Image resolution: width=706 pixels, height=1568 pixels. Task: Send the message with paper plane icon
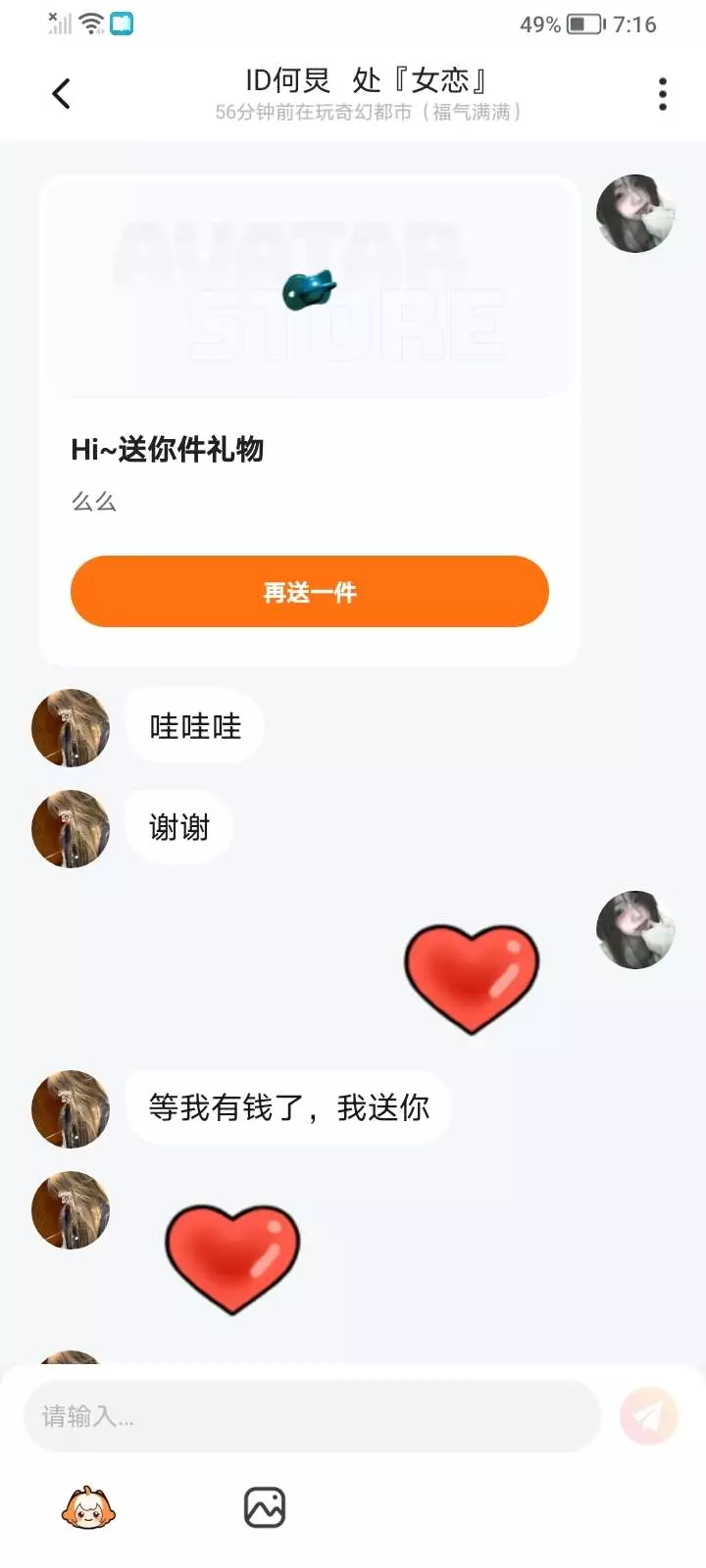[648, 1416]
